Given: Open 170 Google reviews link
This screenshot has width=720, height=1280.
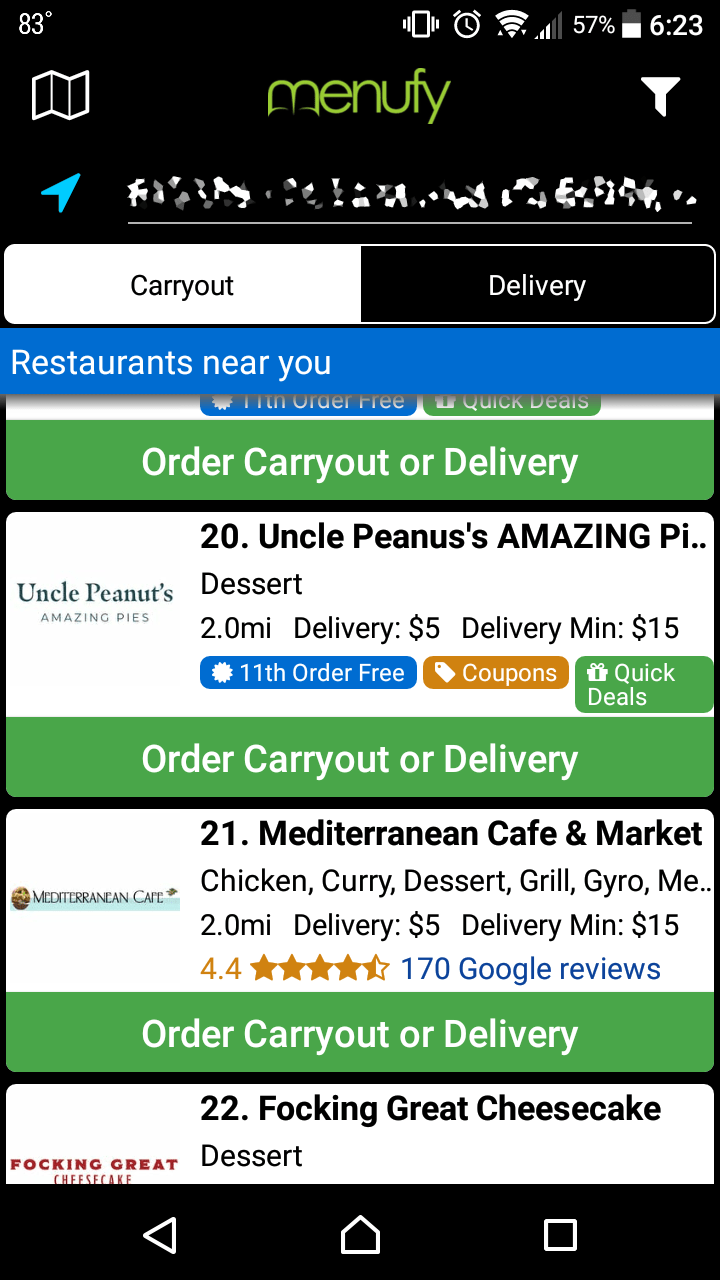Looking at the screenshot, I should pos(530,968).
